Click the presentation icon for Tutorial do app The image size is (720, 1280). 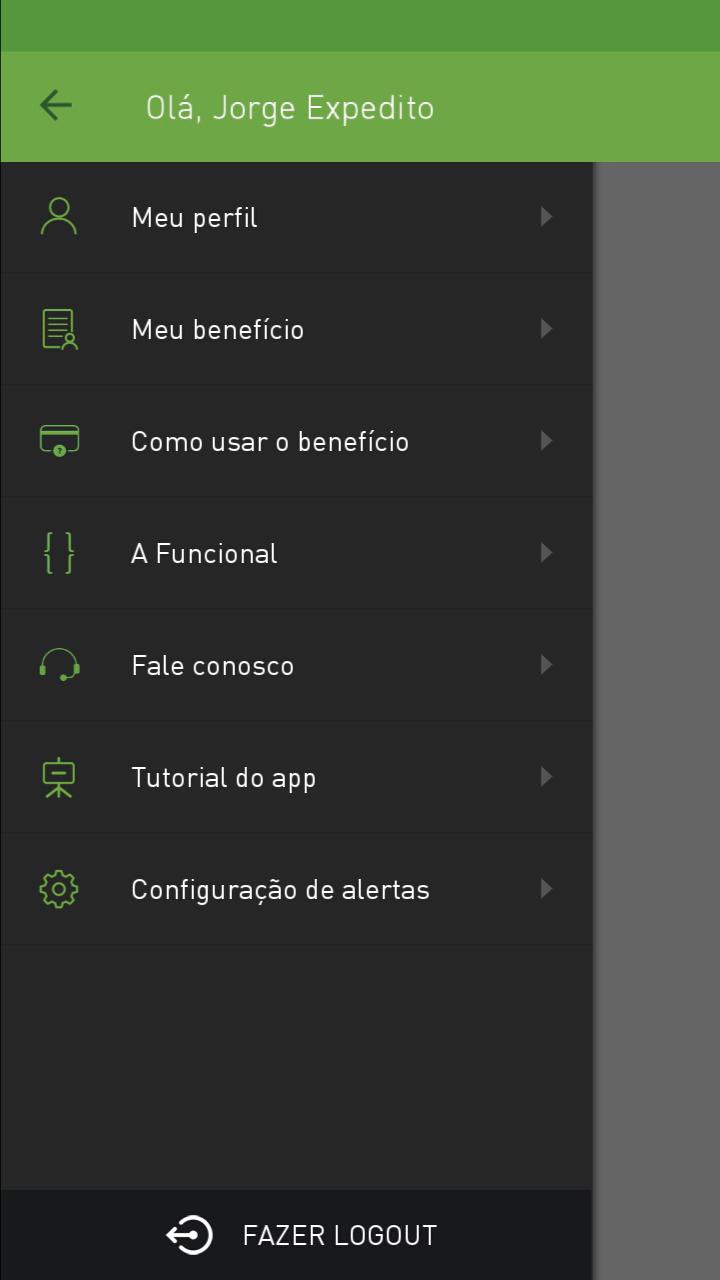(58, 777)
